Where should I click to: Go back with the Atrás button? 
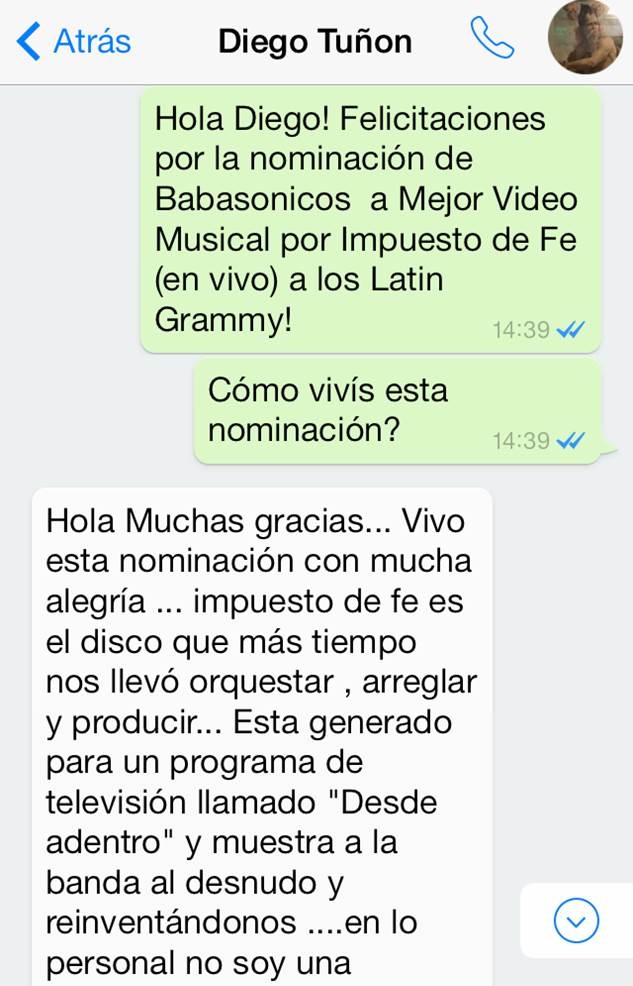coord(75,41)
